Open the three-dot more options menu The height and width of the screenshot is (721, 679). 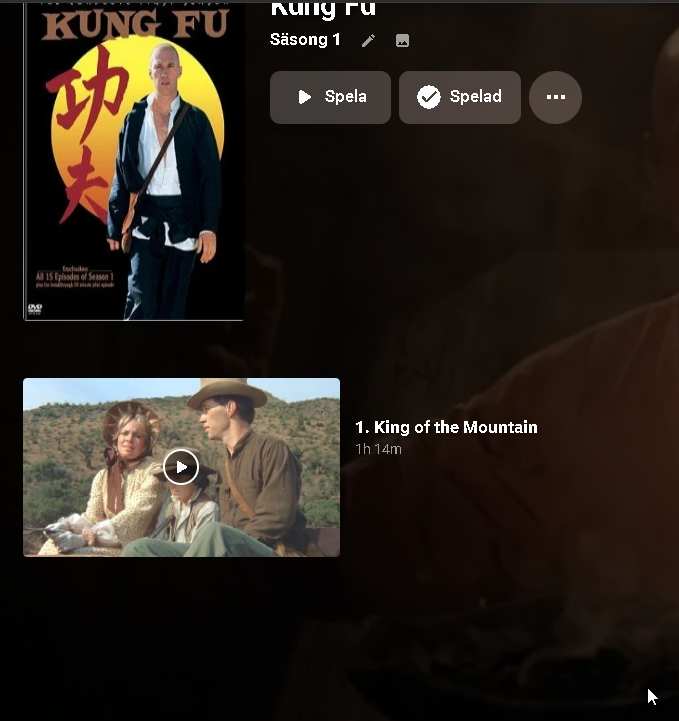coord(555,97)
